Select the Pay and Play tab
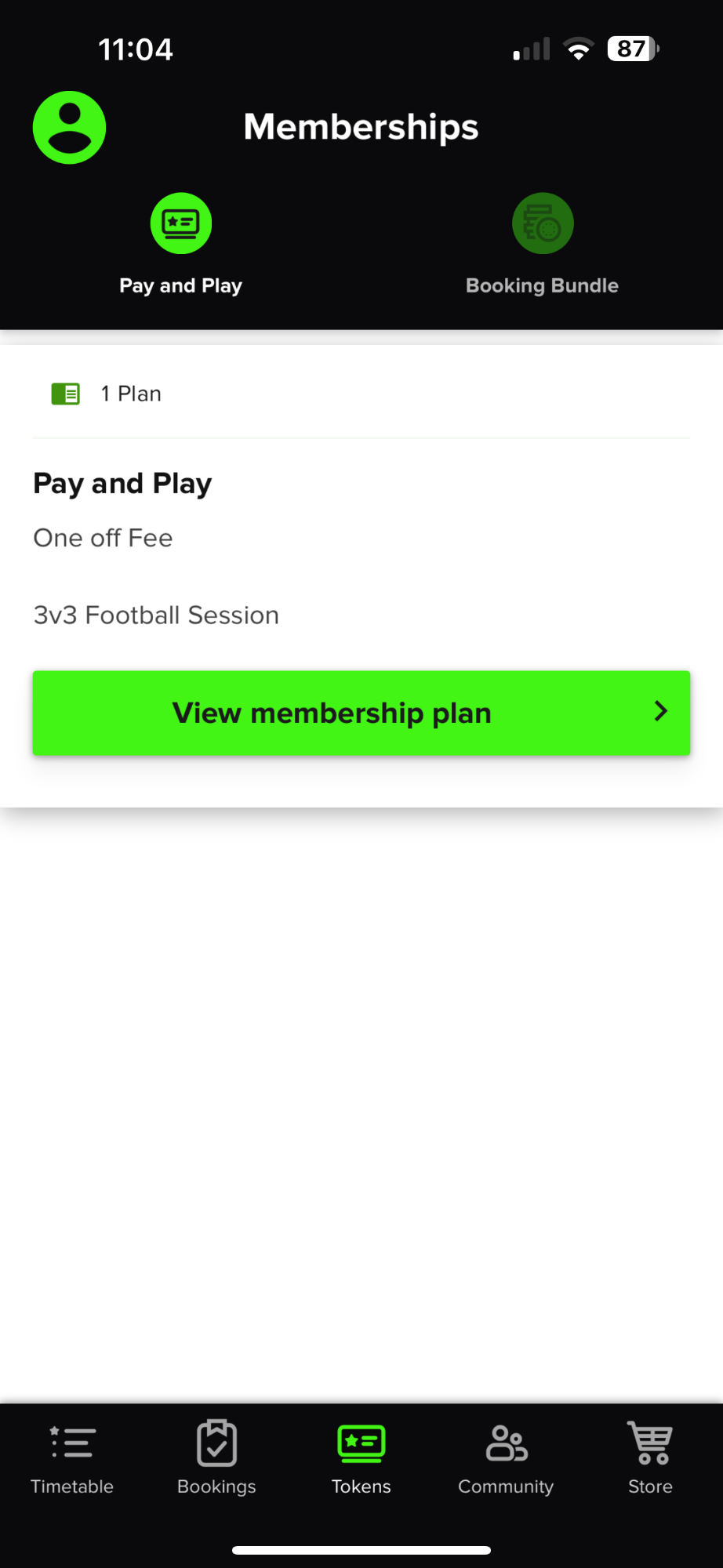 click(x=180, y=245)
